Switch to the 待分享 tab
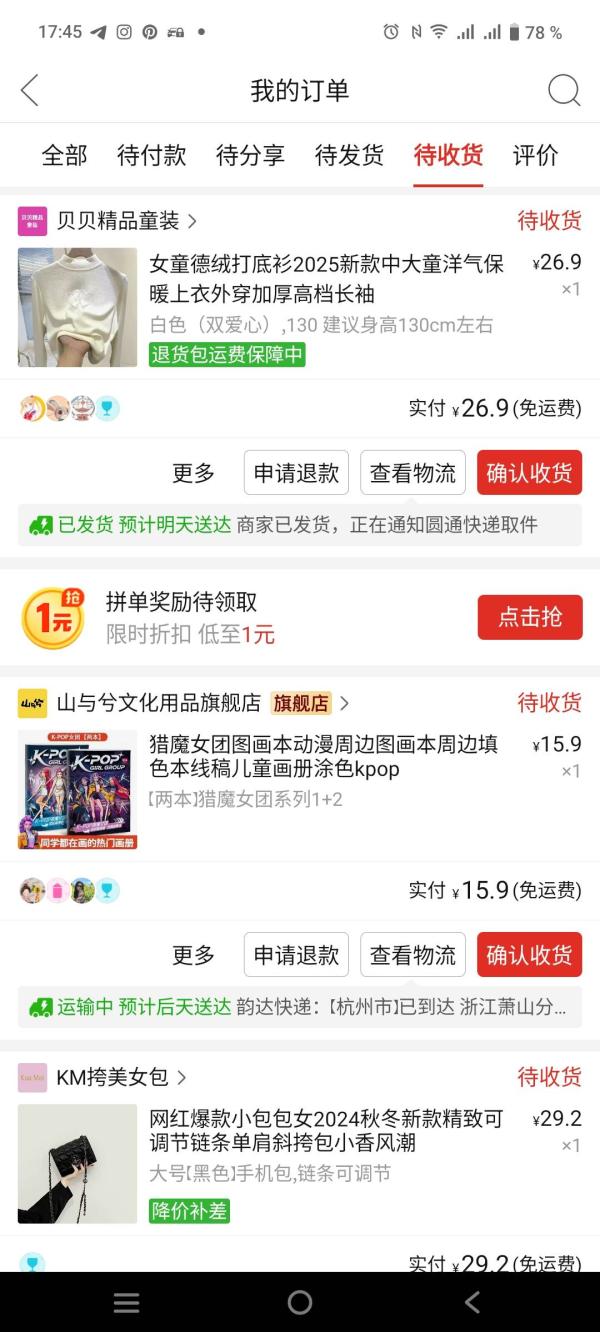 (250, 155)
